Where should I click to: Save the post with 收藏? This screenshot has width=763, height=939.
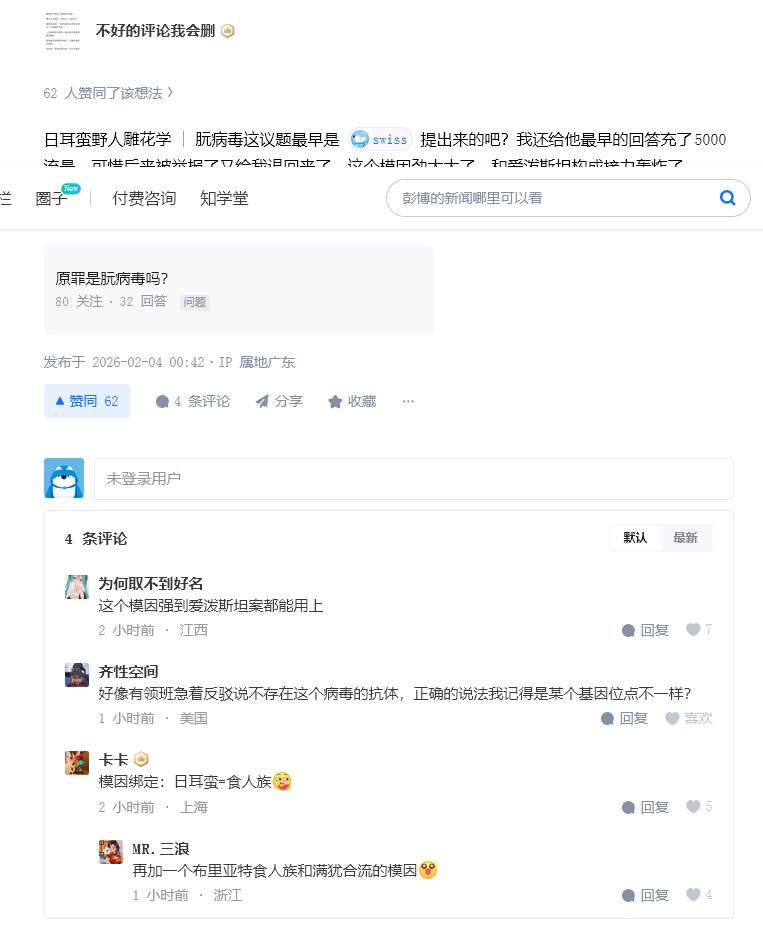click(352, 401)
